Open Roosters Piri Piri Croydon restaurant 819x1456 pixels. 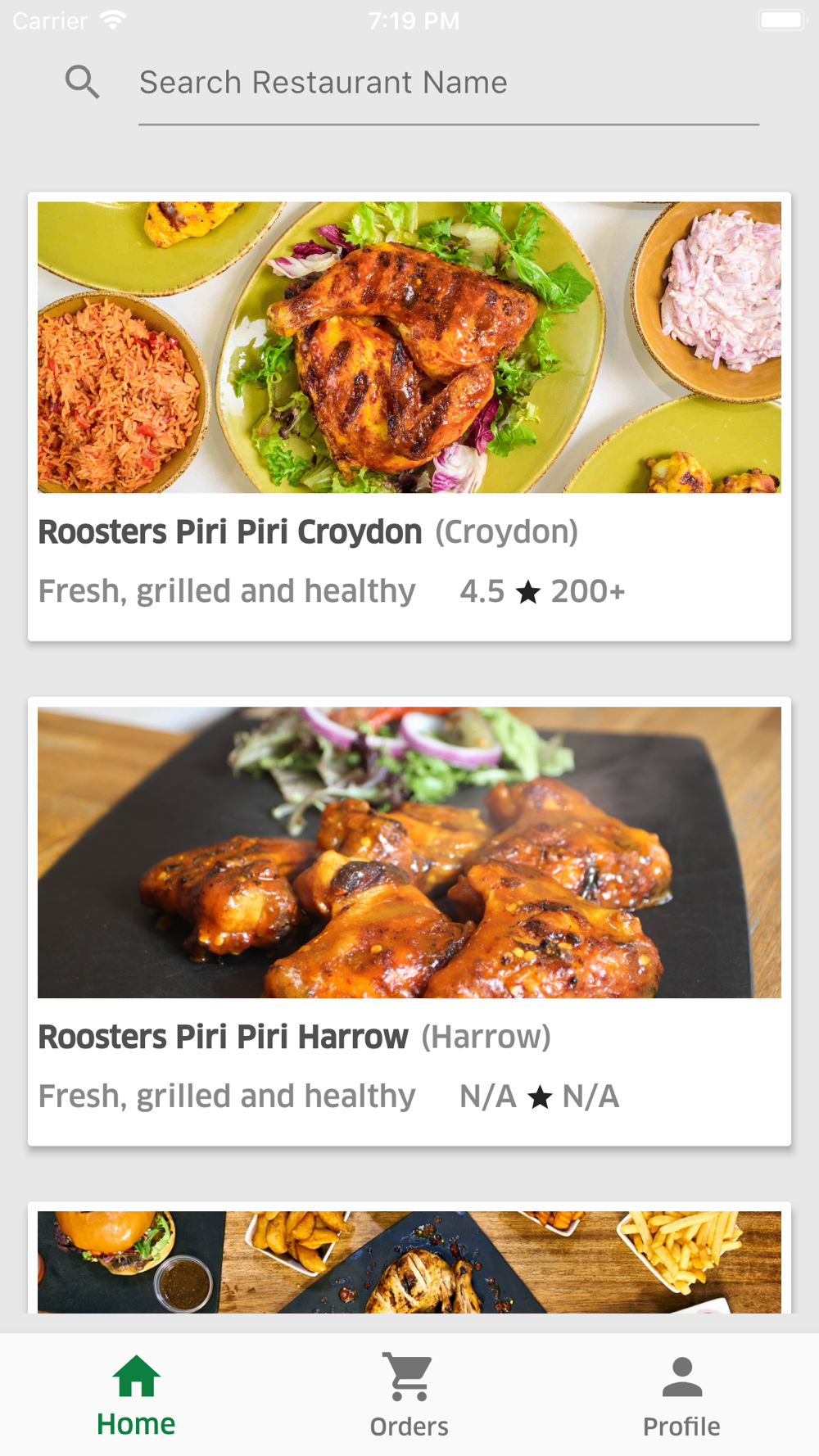pos(409,416)
